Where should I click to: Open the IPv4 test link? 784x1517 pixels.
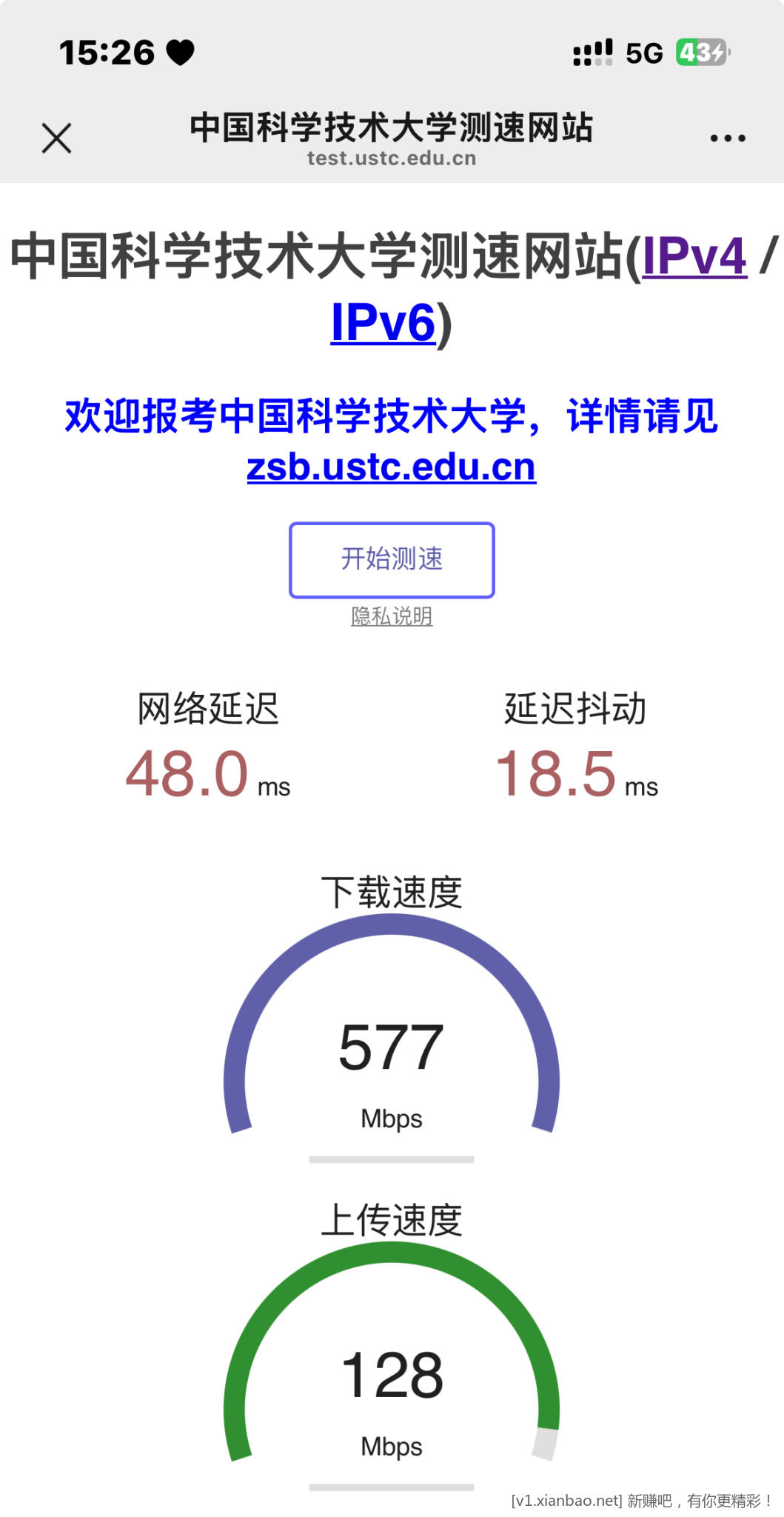tap(694, 257)
